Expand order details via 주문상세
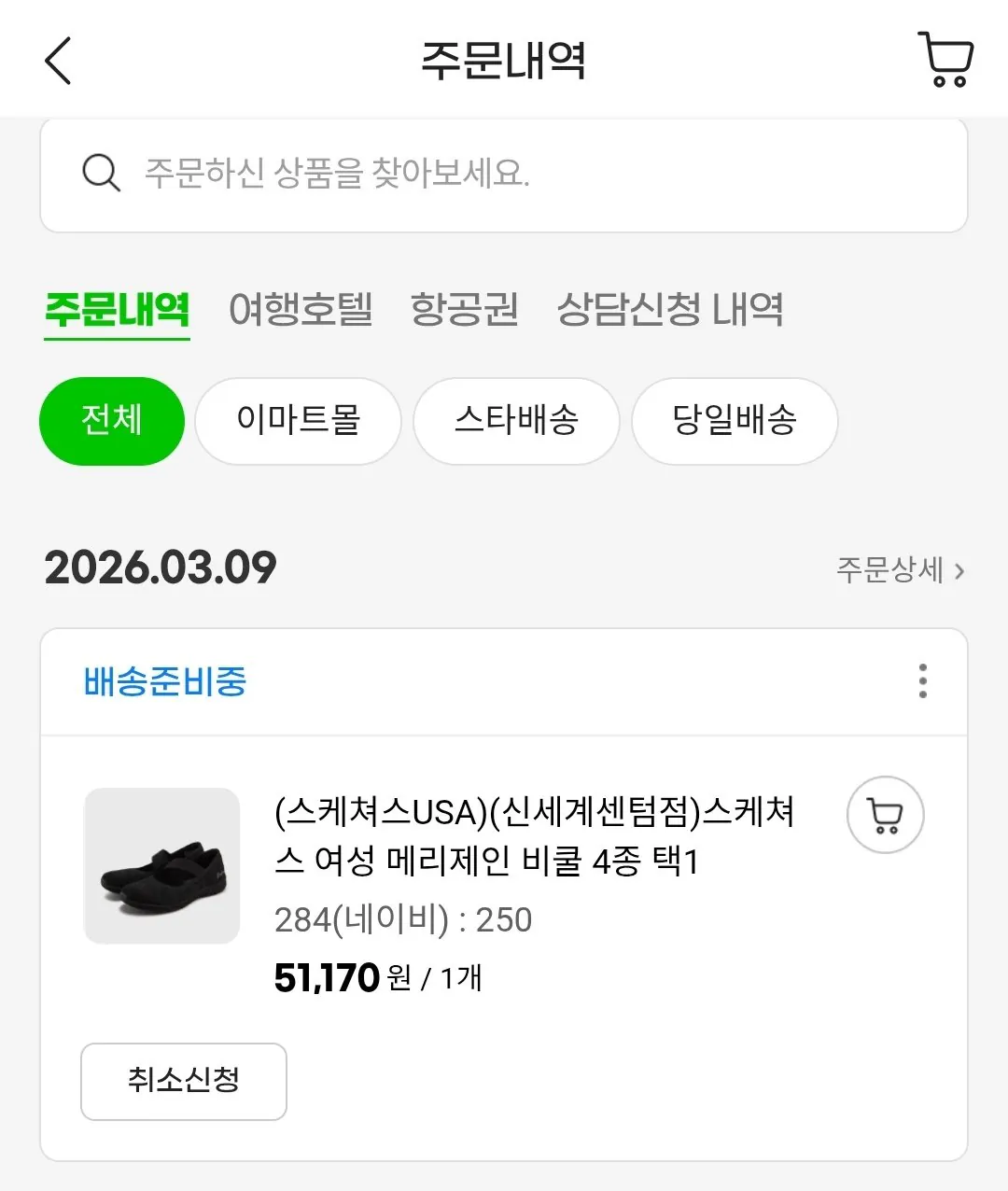1008x1191 pixels. click(x=889, y=569)
